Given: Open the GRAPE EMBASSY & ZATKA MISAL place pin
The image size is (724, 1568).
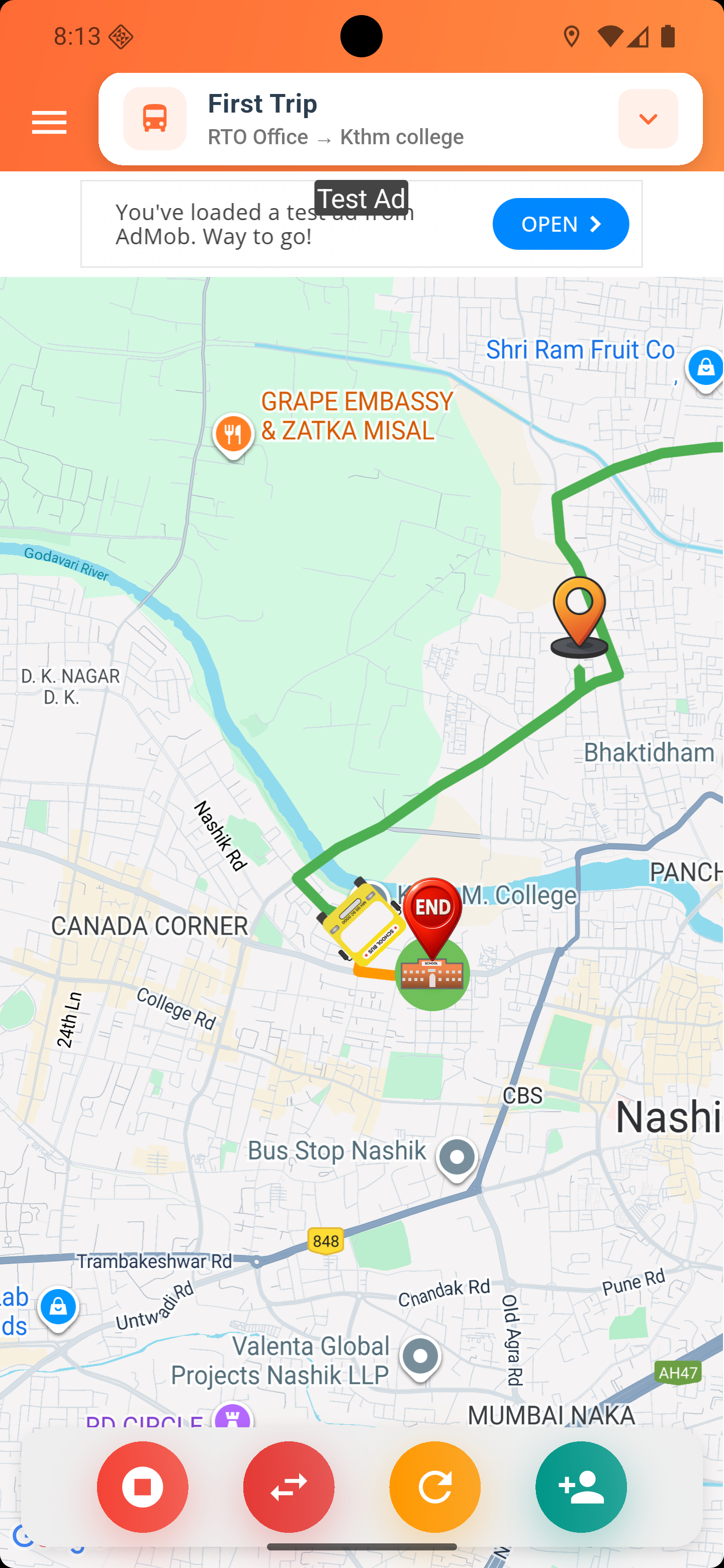Looking at the screenshot, I should point(233,435).
